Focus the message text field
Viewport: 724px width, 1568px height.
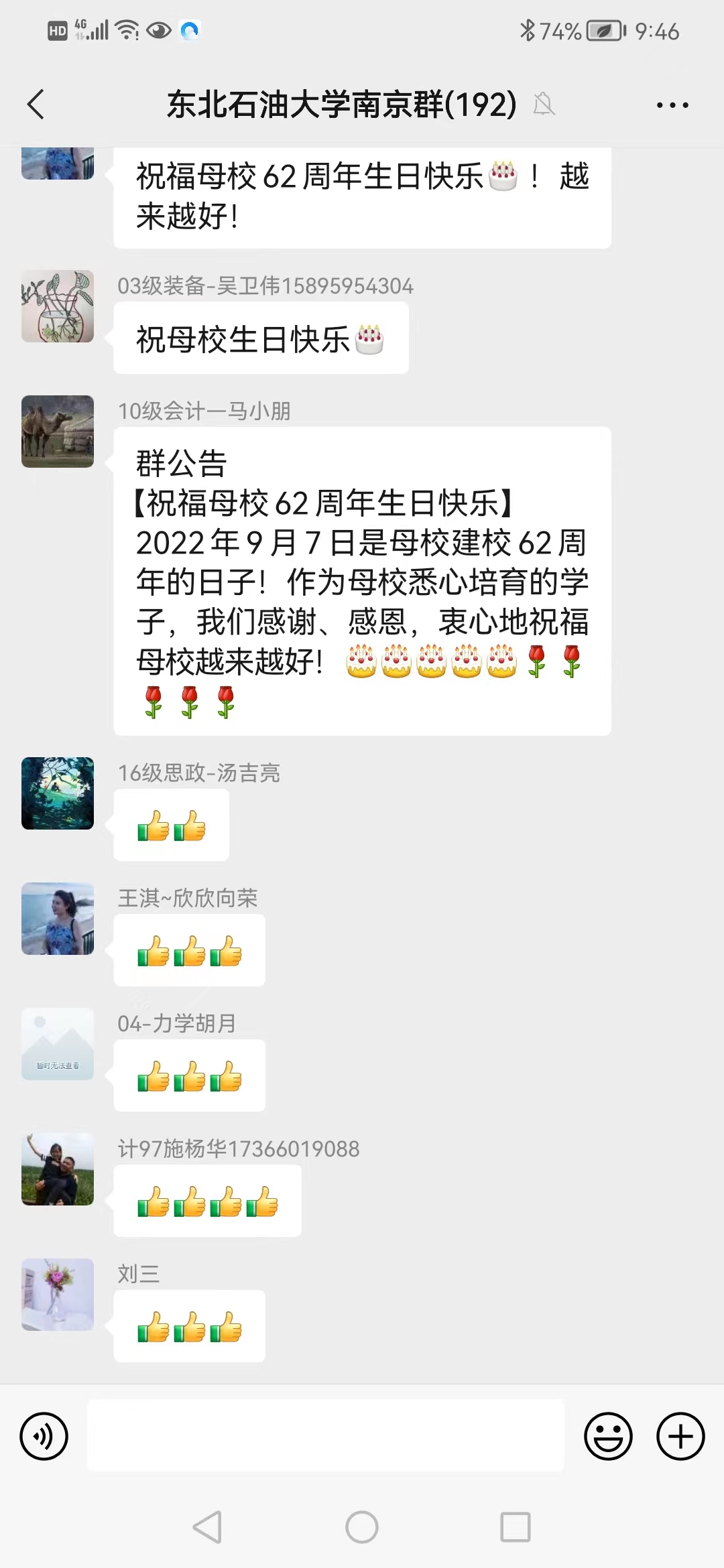click(x=326, y=1435)
